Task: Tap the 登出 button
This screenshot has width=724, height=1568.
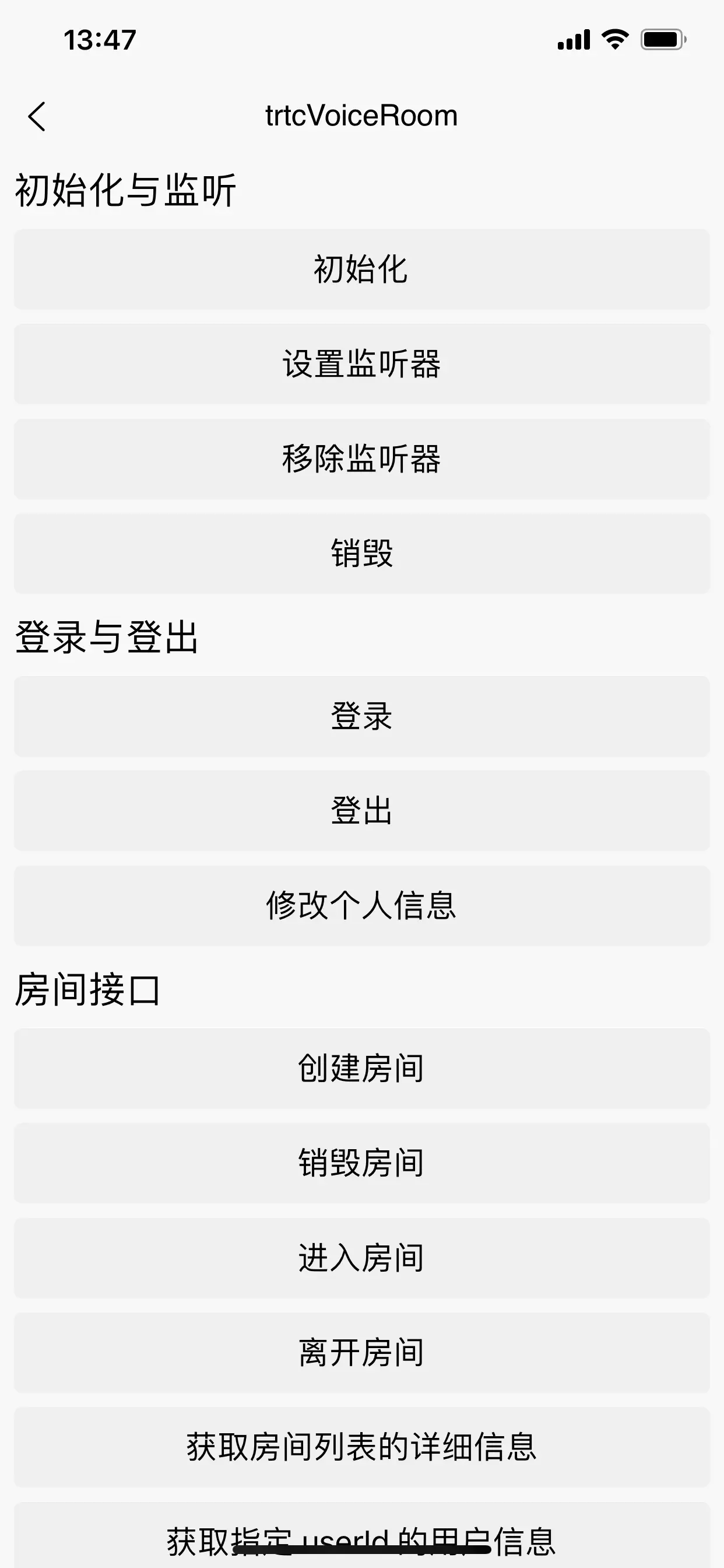Action: 361,811
